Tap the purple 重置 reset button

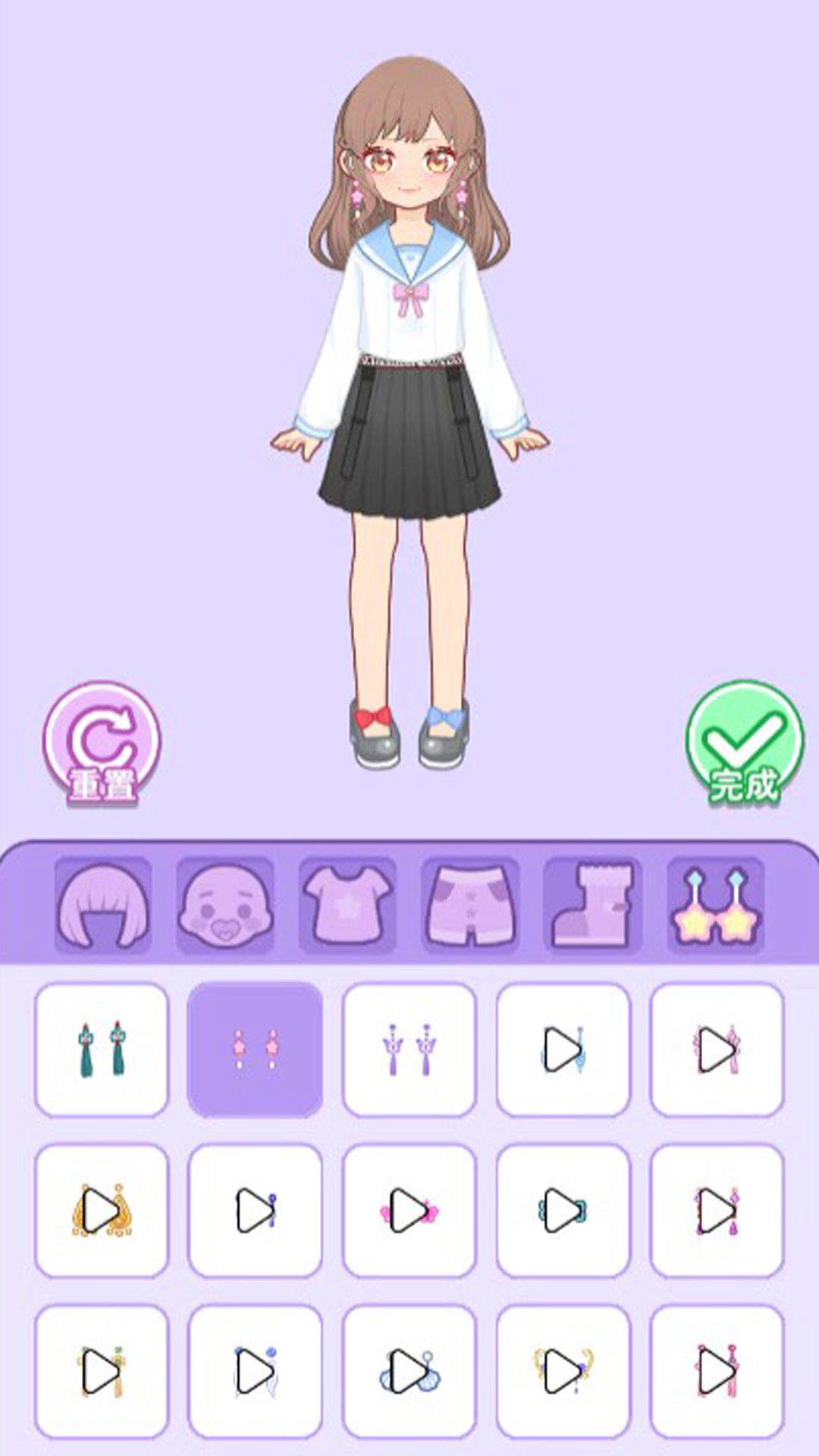[102, 742]
